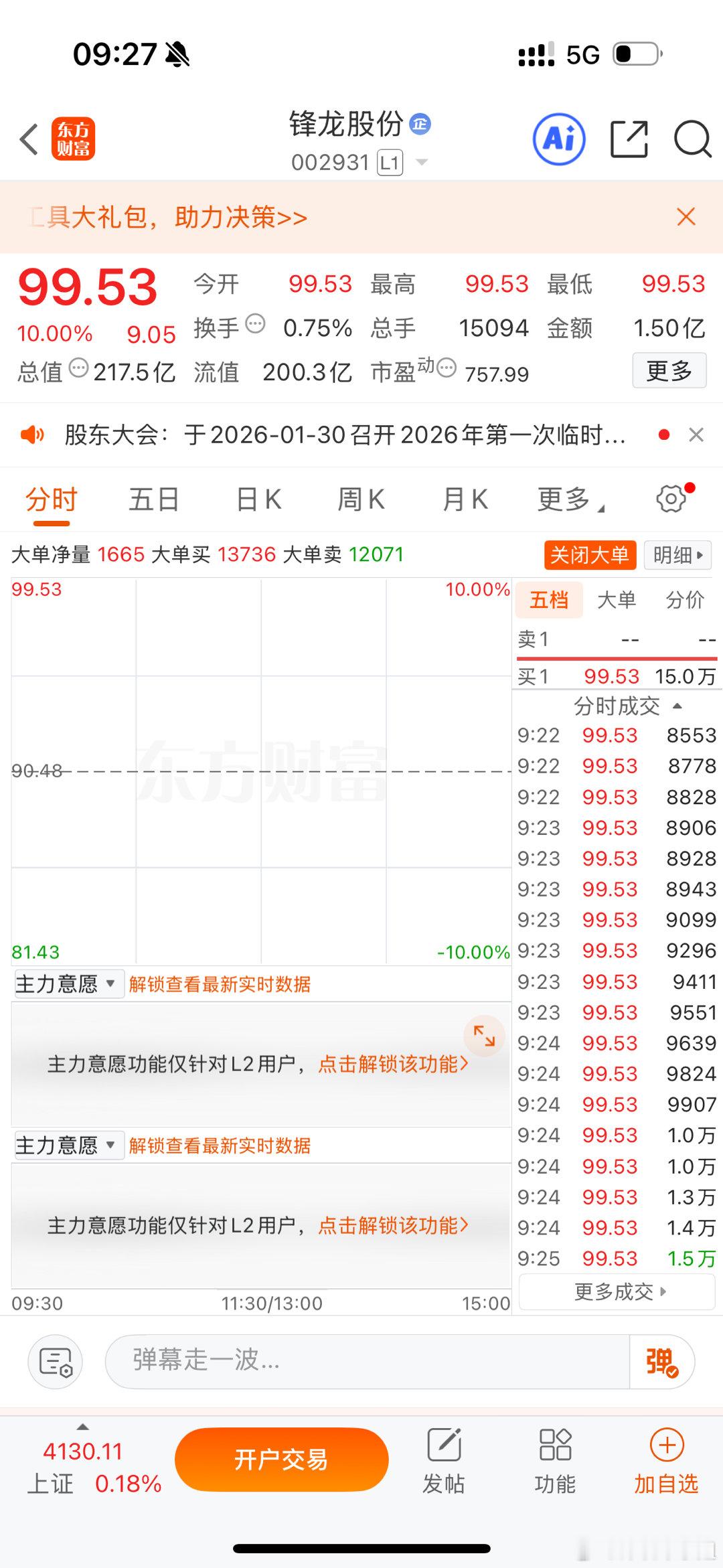
Task: Tap the announcement speaker icon
Action: [x=33, y=435]
